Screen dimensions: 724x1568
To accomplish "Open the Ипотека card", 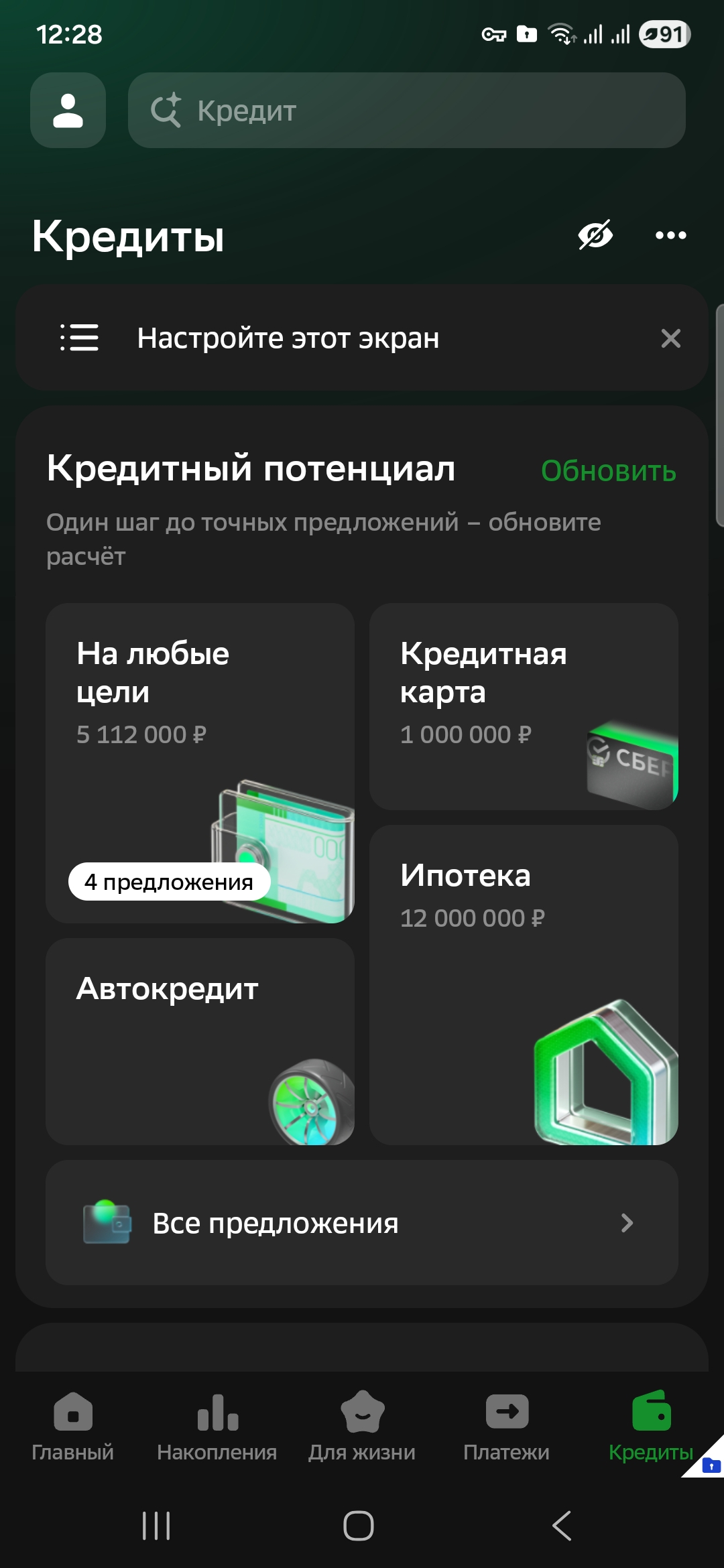I will click(x=523, y=984).
